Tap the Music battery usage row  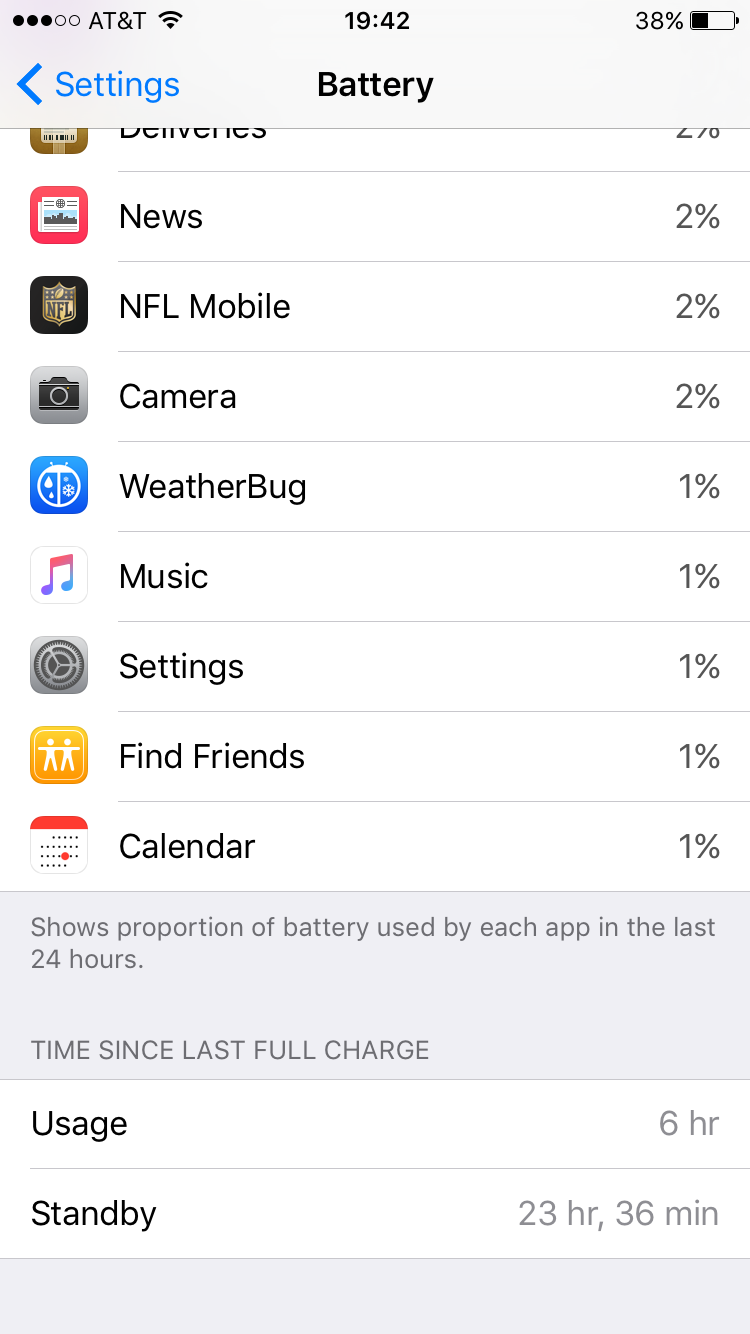[x=375, y=577]
